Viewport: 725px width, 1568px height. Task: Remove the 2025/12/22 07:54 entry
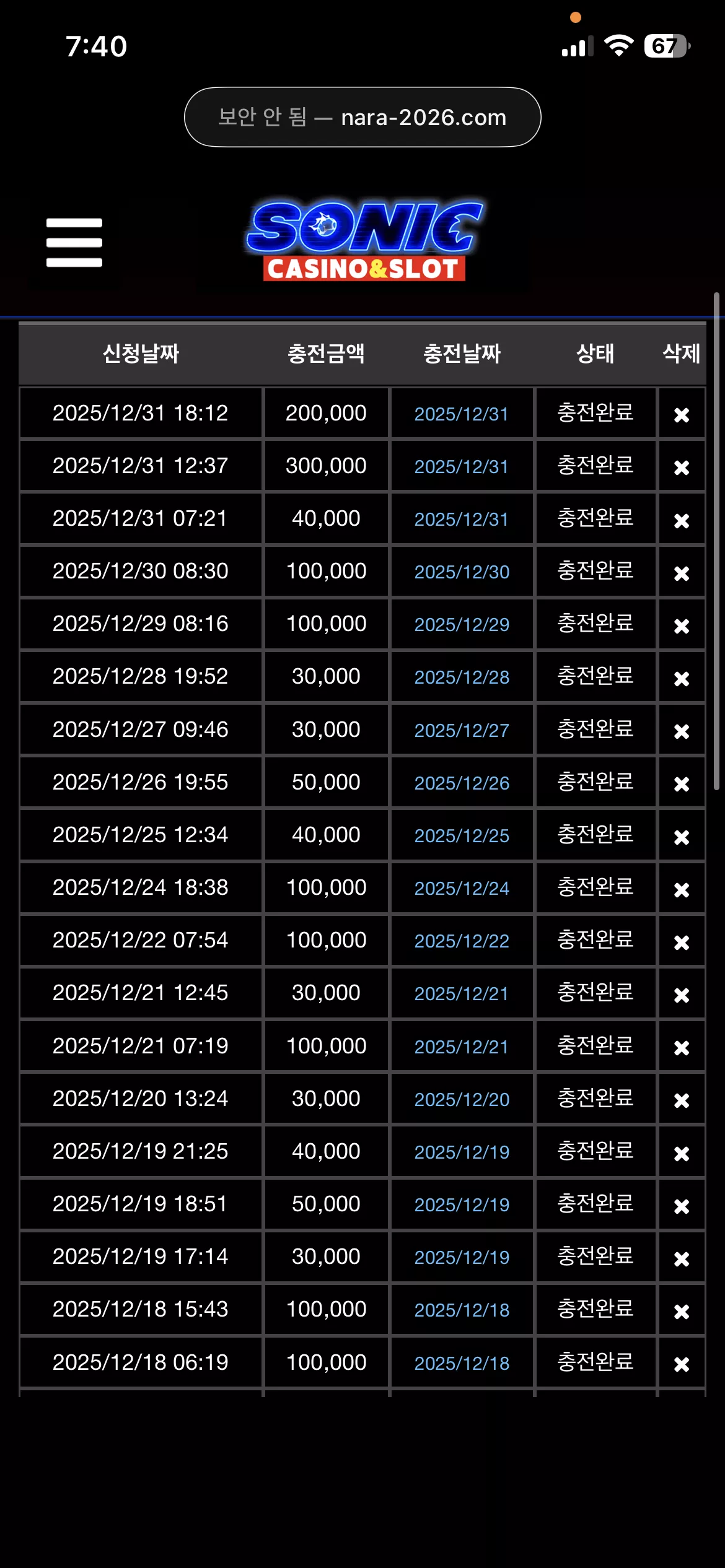pyautogui.click(x=682, y=943)
